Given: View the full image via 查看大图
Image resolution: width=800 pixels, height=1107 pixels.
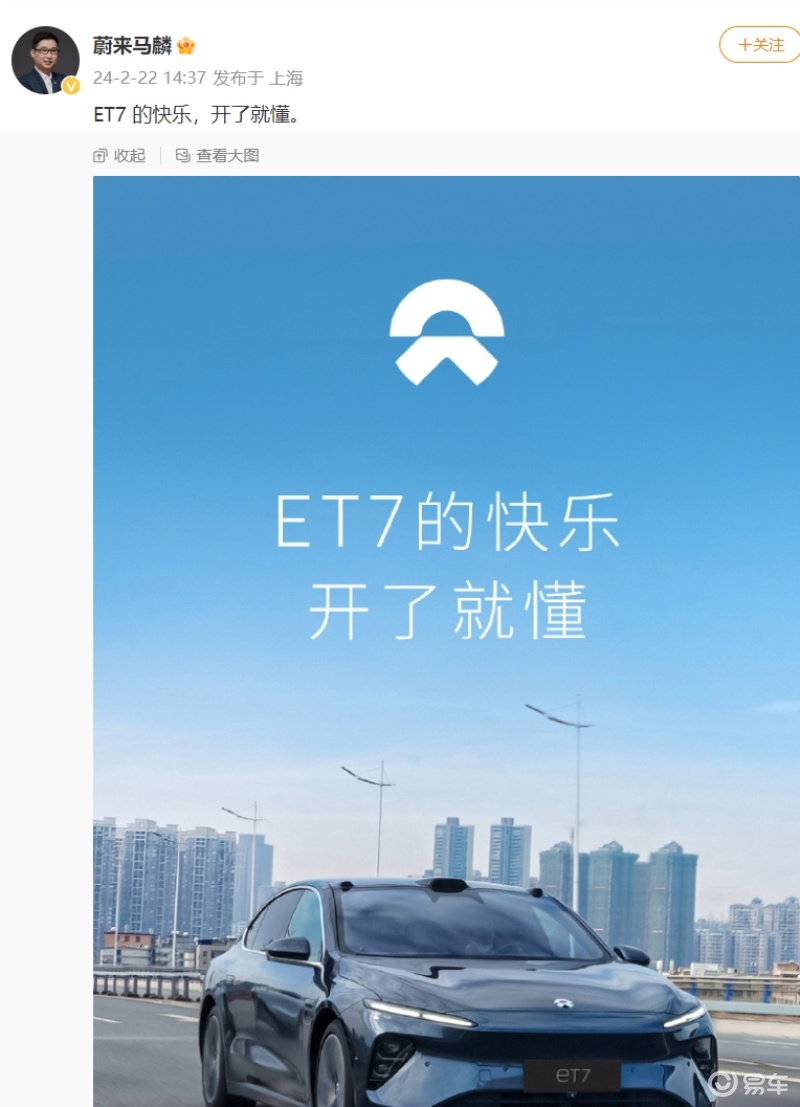Looking at the screenshot, I should click(218, 155).
